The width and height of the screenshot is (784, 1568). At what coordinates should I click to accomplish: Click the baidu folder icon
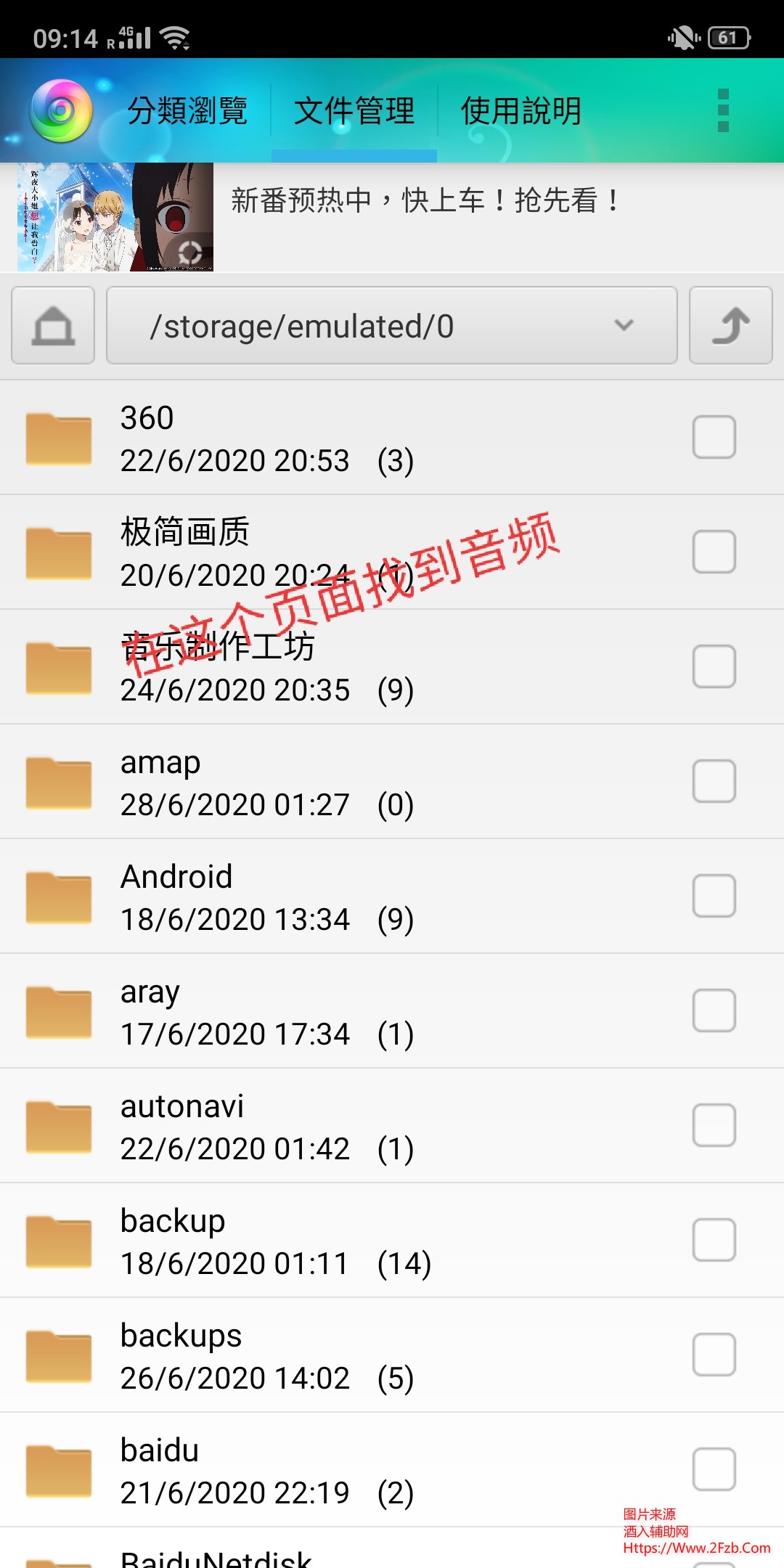[58, 1469]
